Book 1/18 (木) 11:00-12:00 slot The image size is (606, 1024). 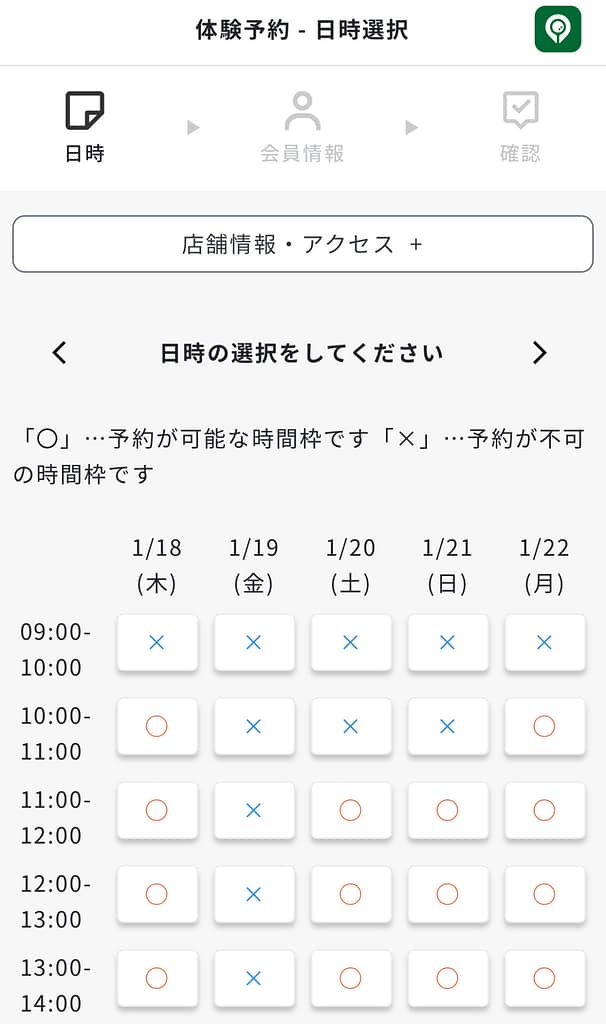click(x=157, y=810)
